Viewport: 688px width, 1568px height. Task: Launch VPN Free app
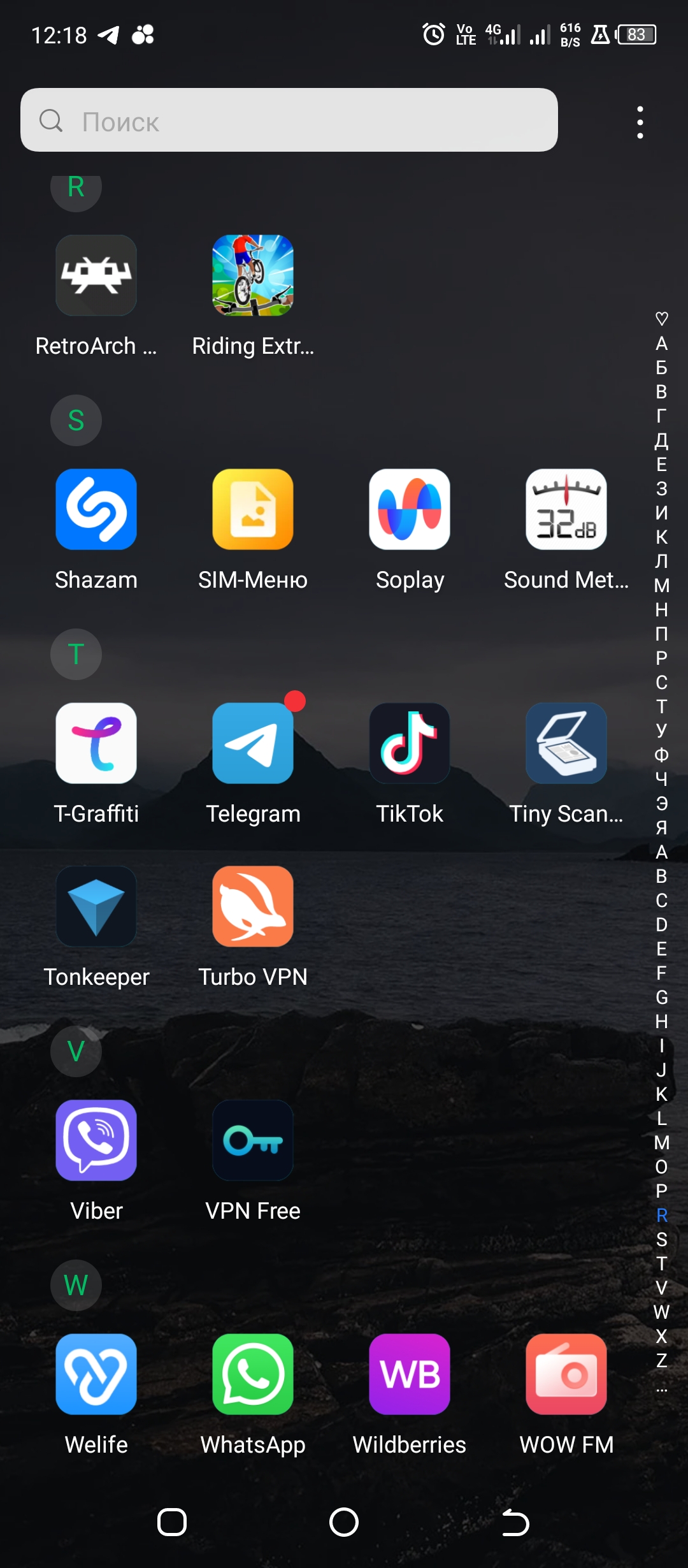253,1140
